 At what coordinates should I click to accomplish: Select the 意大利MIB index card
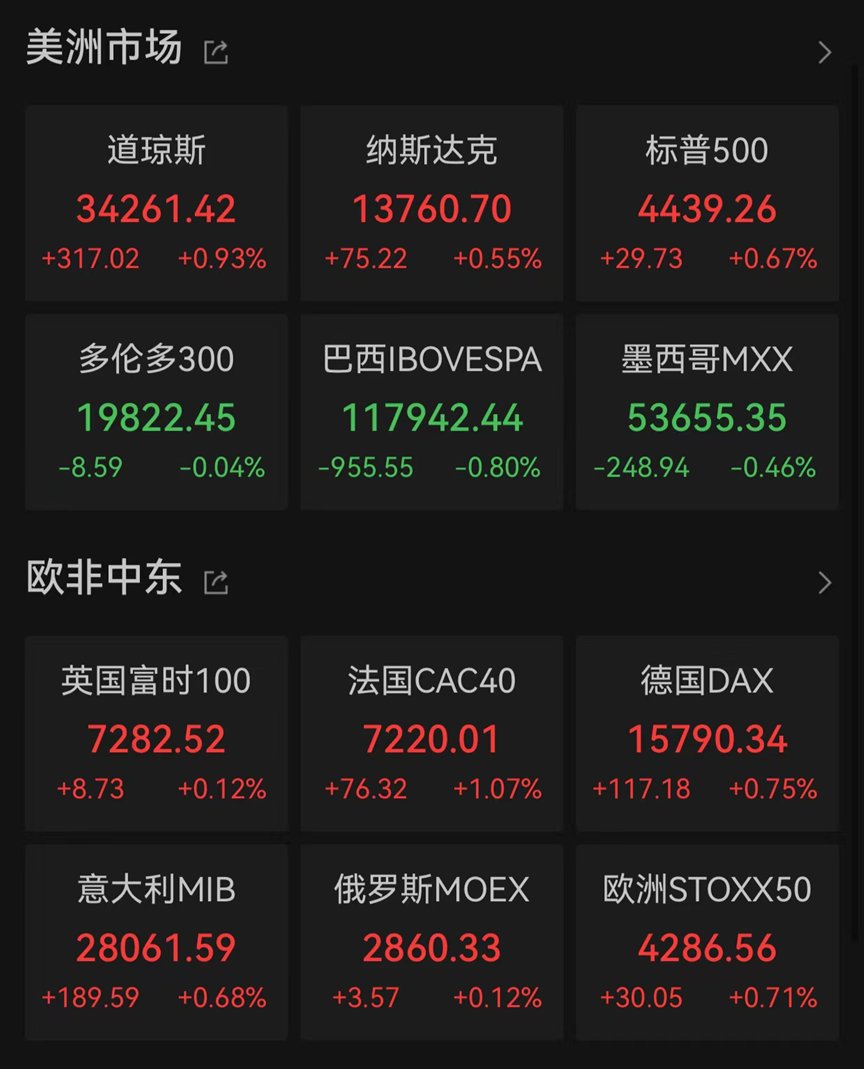click(x=156, y=942)
